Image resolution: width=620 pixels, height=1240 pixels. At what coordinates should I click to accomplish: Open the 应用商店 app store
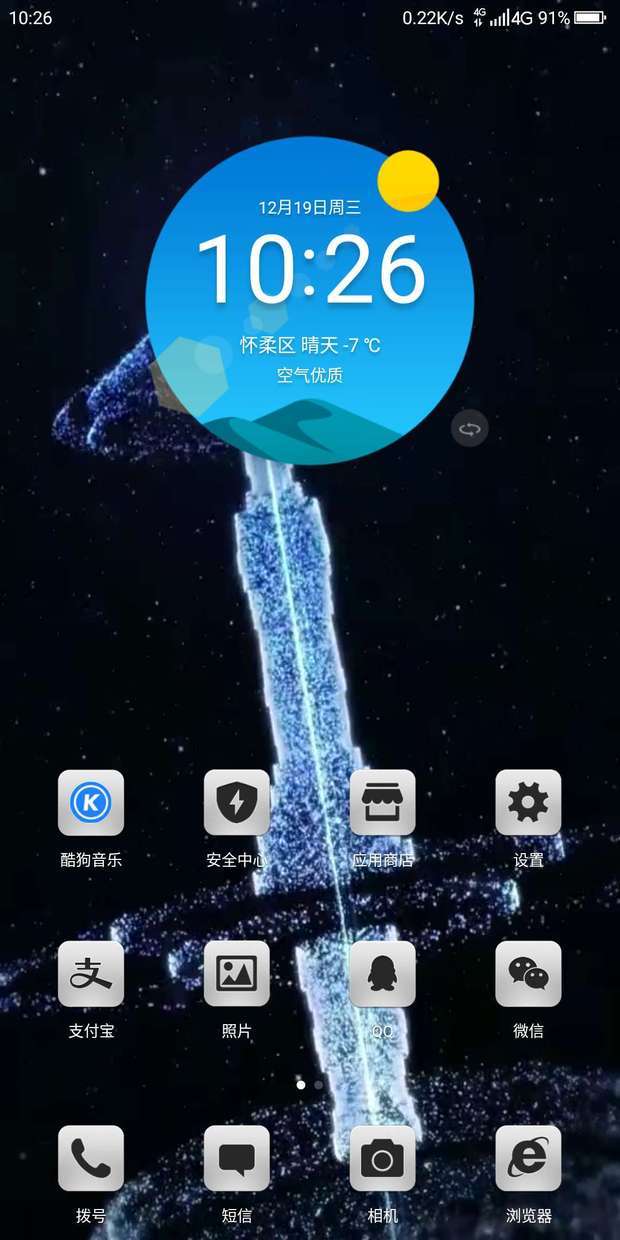(x=383, y=802)
